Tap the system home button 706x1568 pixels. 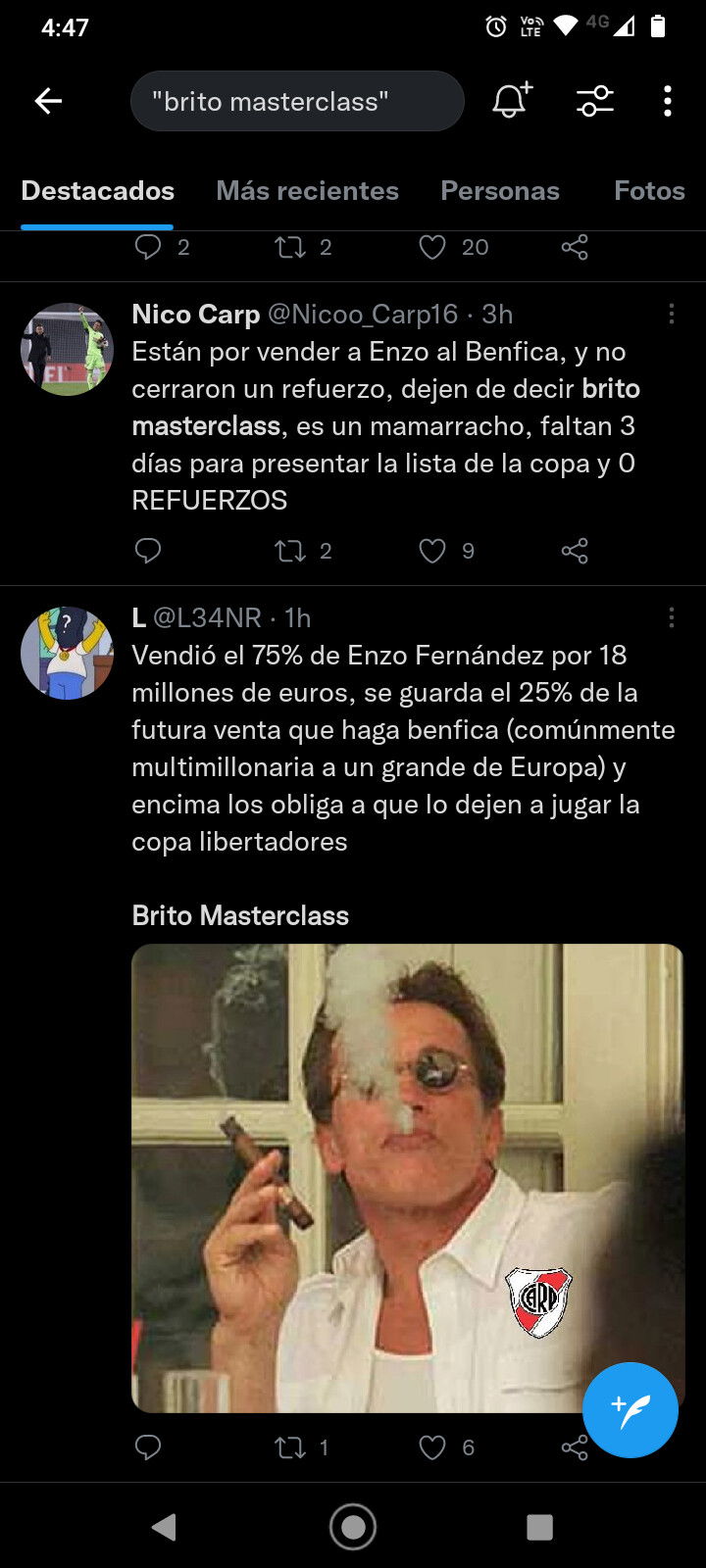tap(353, 1527)
